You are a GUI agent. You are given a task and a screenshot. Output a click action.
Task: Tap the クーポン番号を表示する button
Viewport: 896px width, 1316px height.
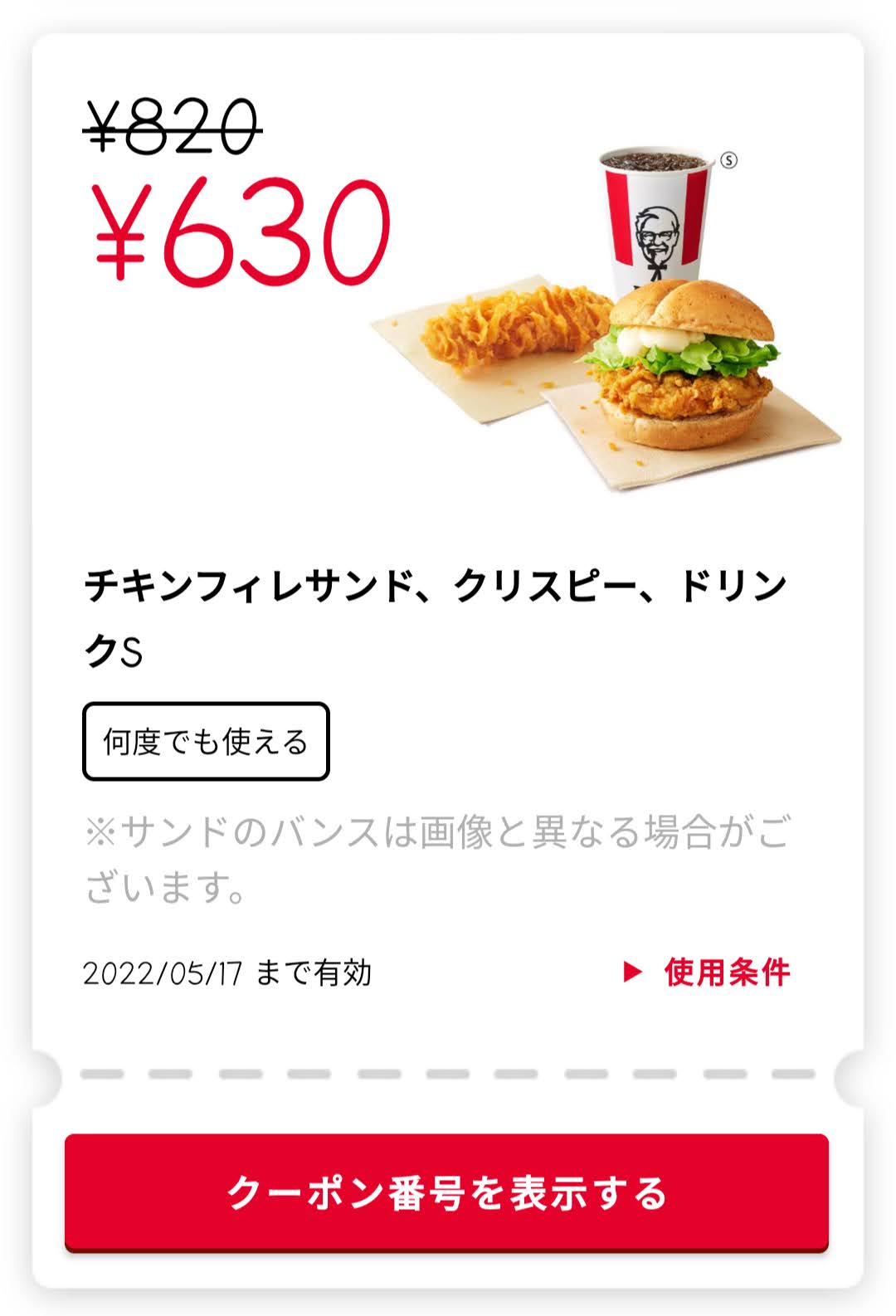coord(446,1192)
